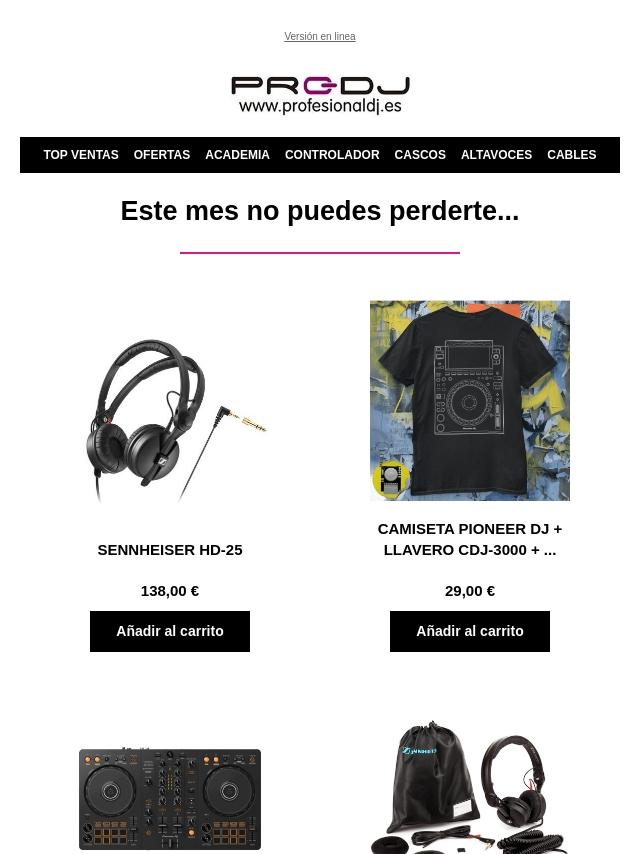Open the Versión en línea link
Screen dimensions: 640x854
click(x=319, y=37)
